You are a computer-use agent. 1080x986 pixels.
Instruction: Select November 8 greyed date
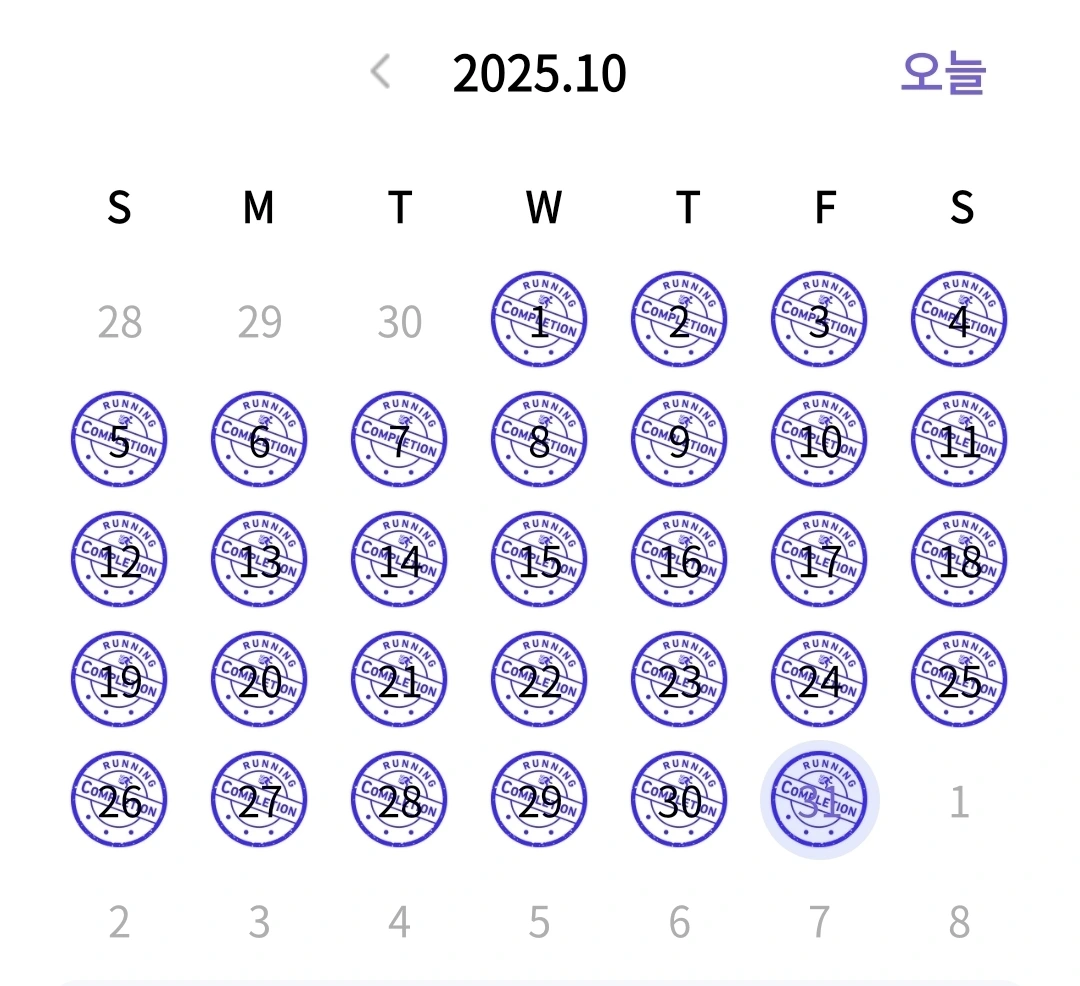click(x=959, y=922)
